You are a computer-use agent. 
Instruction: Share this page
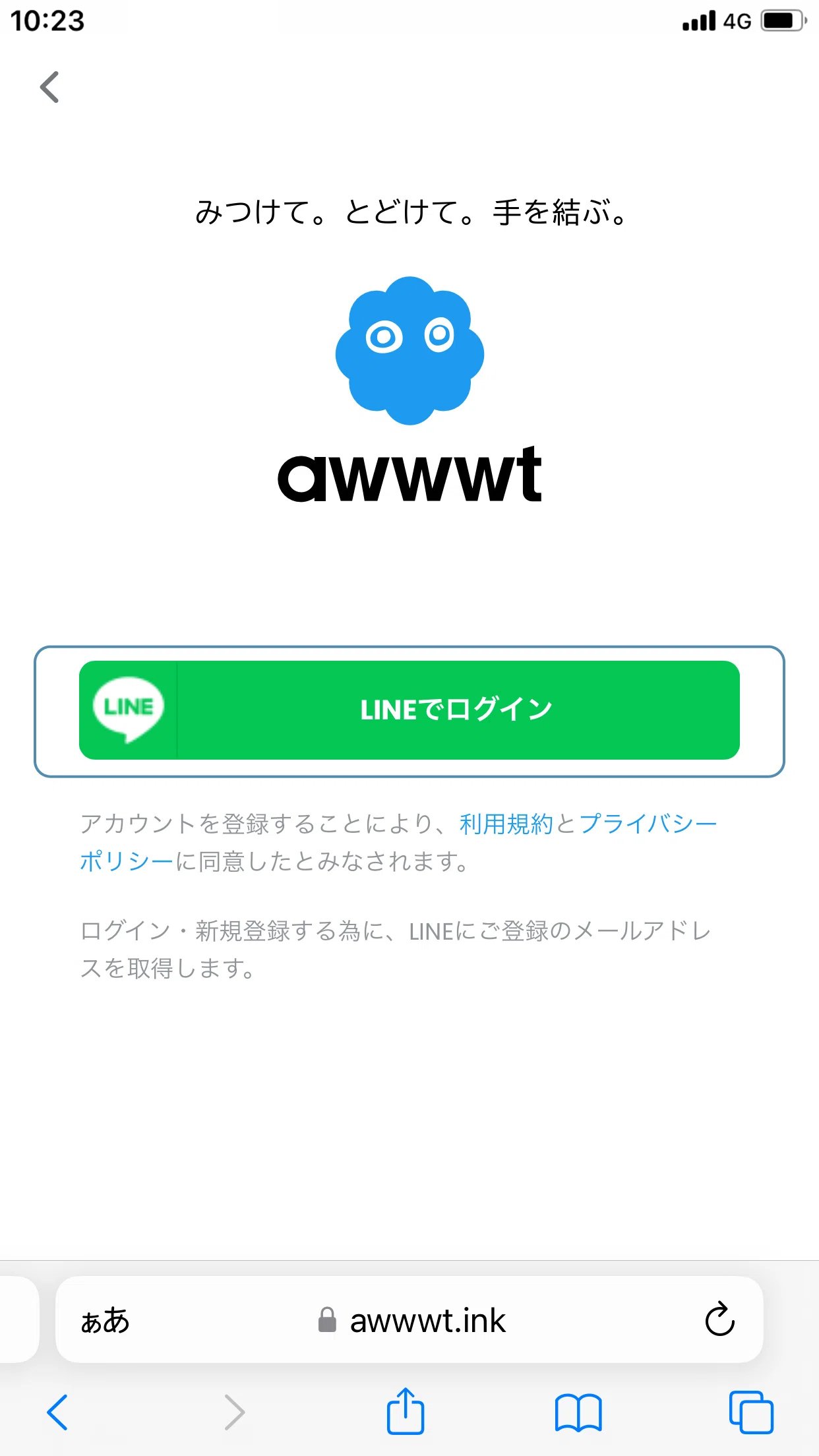[x=405, y=1412]
